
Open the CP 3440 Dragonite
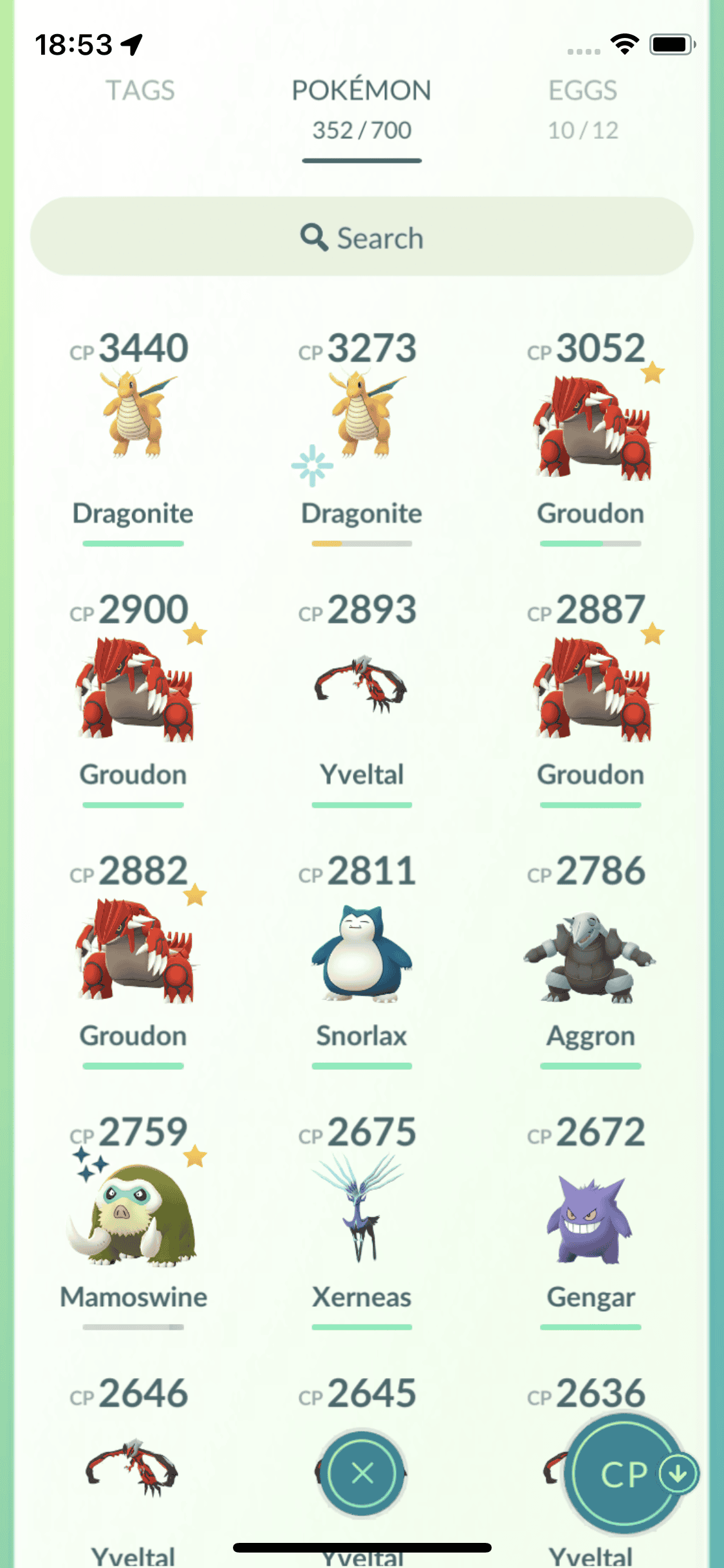click(x=134, y=418)
